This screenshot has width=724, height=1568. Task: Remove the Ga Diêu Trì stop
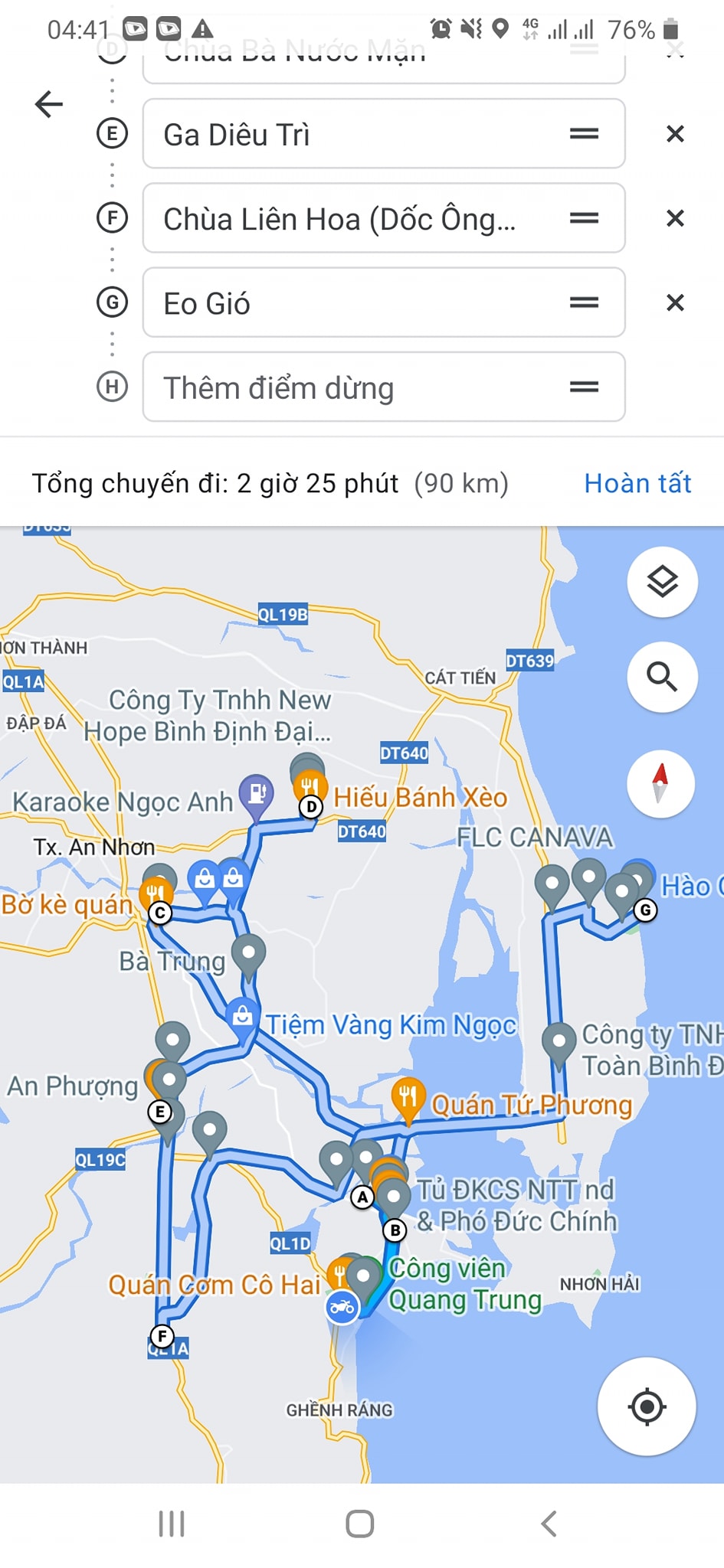(x=674, y=134)
